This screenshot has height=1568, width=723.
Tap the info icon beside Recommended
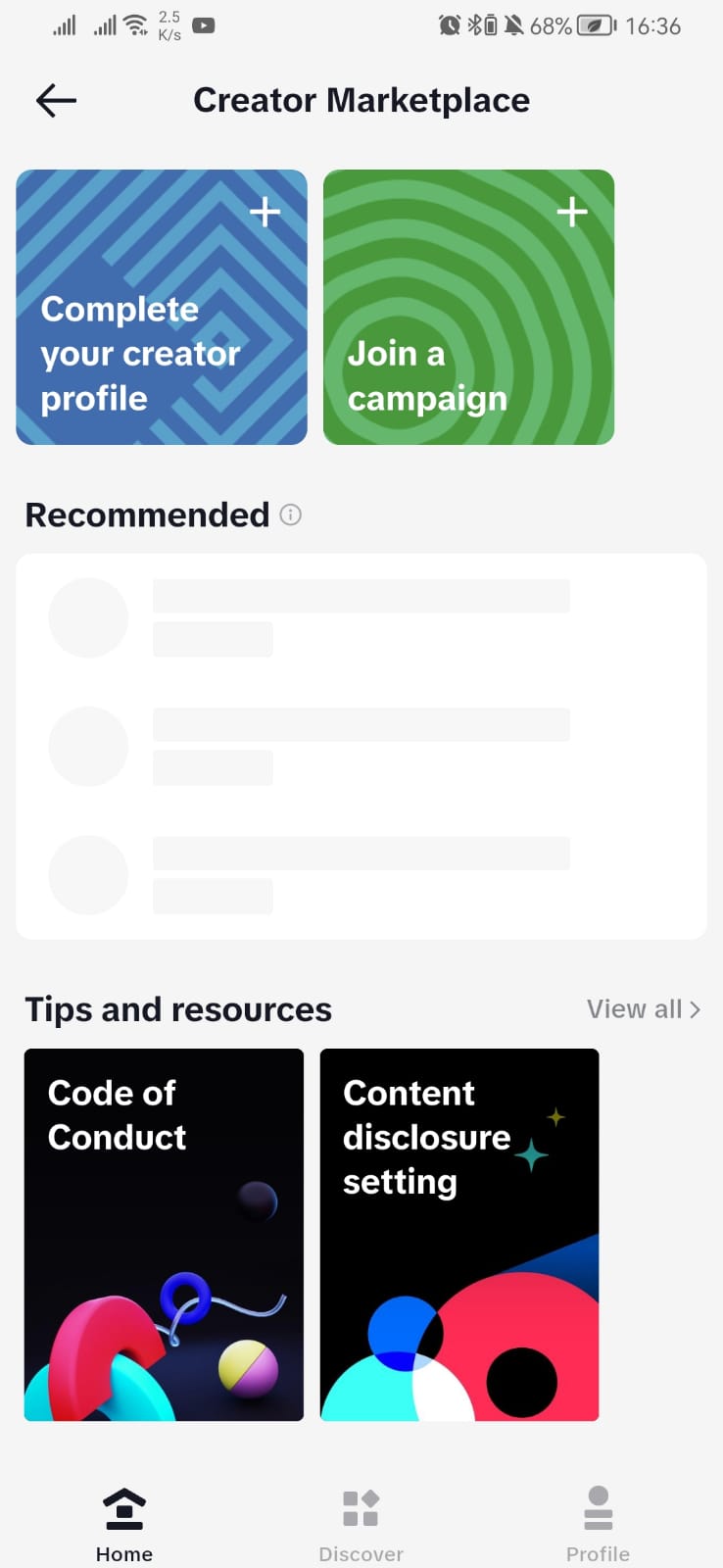coord(291,514)
